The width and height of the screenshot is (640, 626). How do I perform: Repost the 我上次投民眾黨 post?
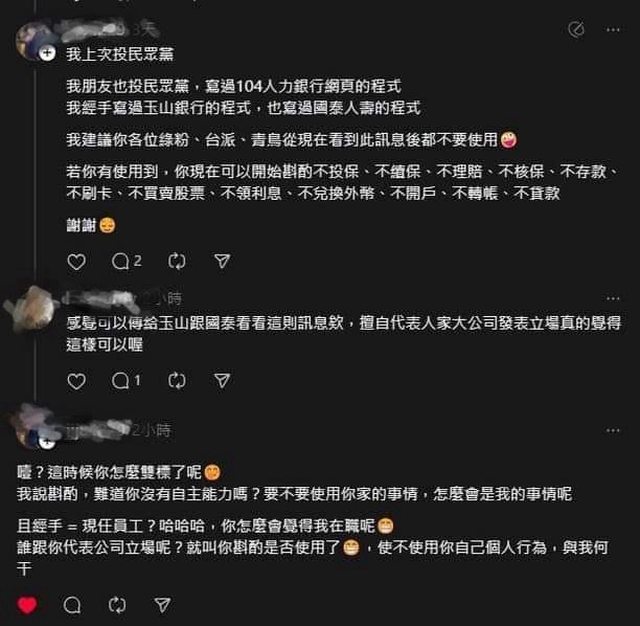point(177,261)
